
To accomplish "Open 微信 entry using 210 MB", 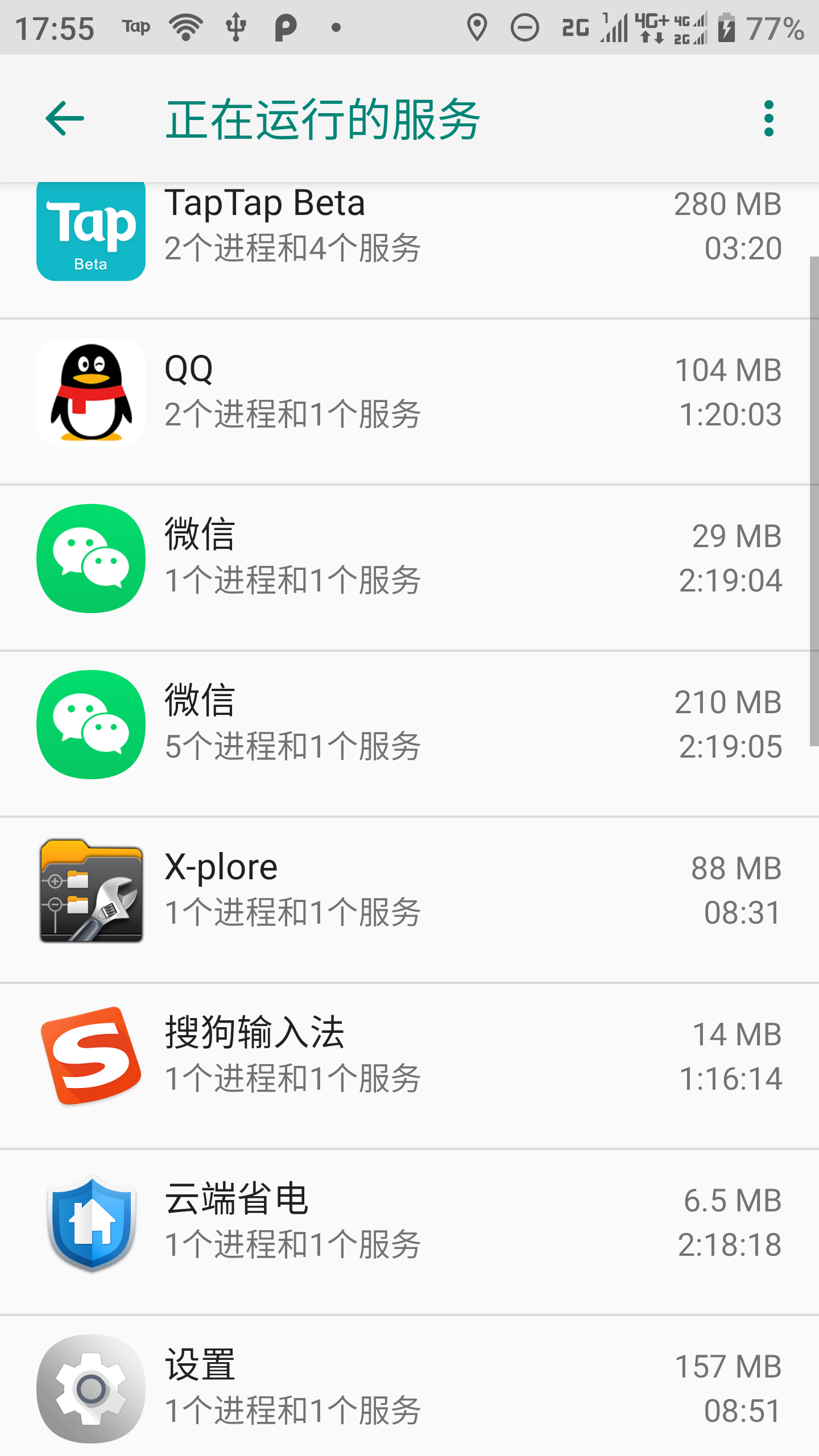I will coord(409,725).
